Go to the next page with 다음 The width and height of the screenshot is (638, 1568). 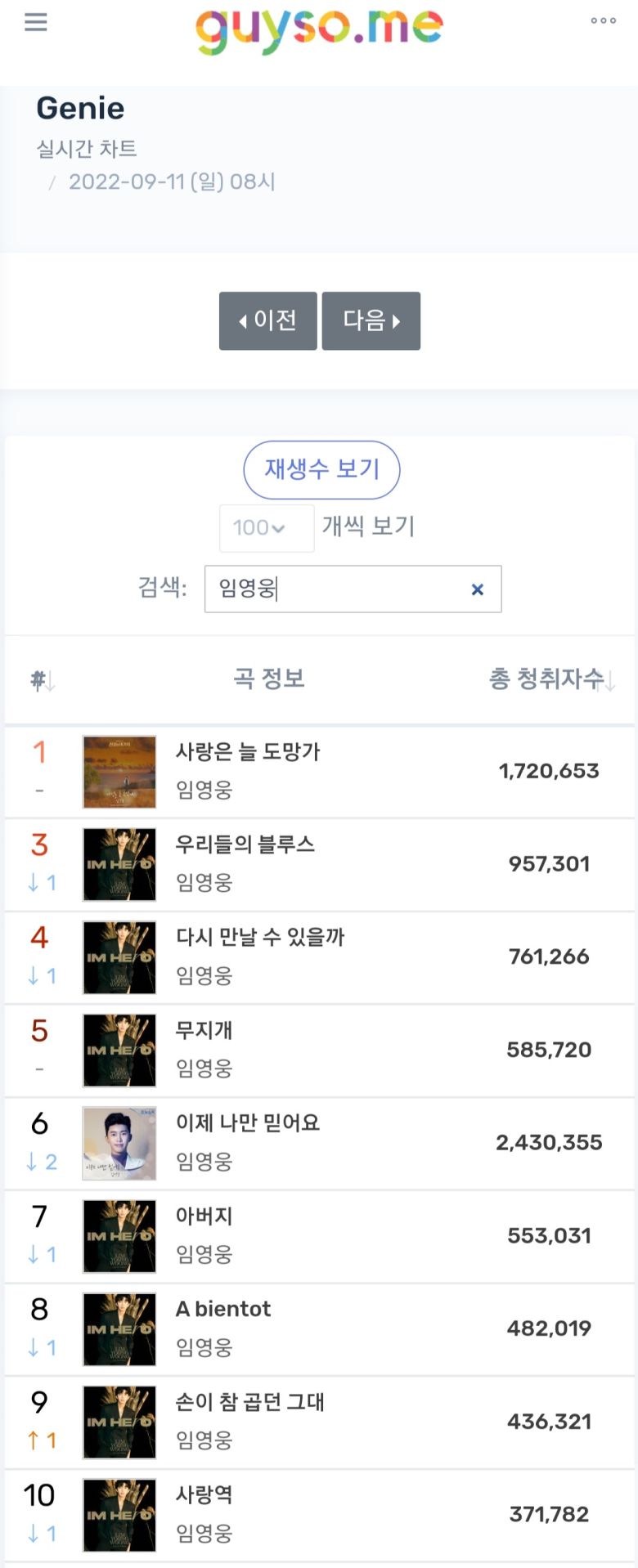371,320
